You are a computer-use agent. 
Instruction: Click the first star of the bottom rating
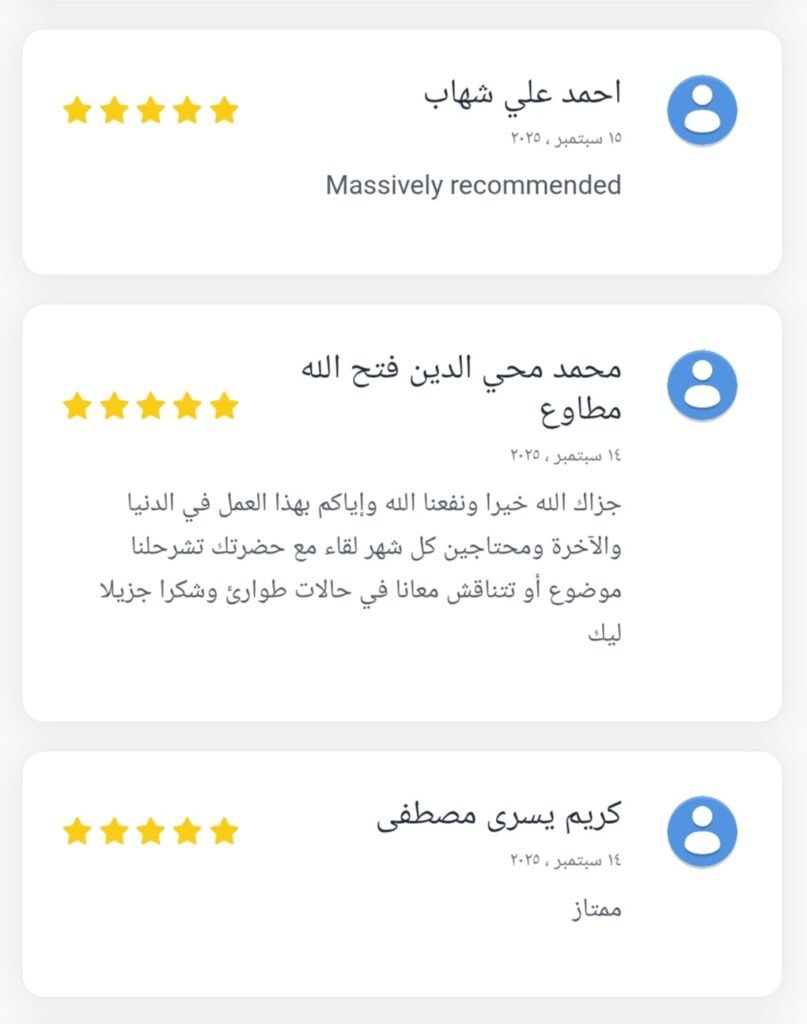point(78,830)
